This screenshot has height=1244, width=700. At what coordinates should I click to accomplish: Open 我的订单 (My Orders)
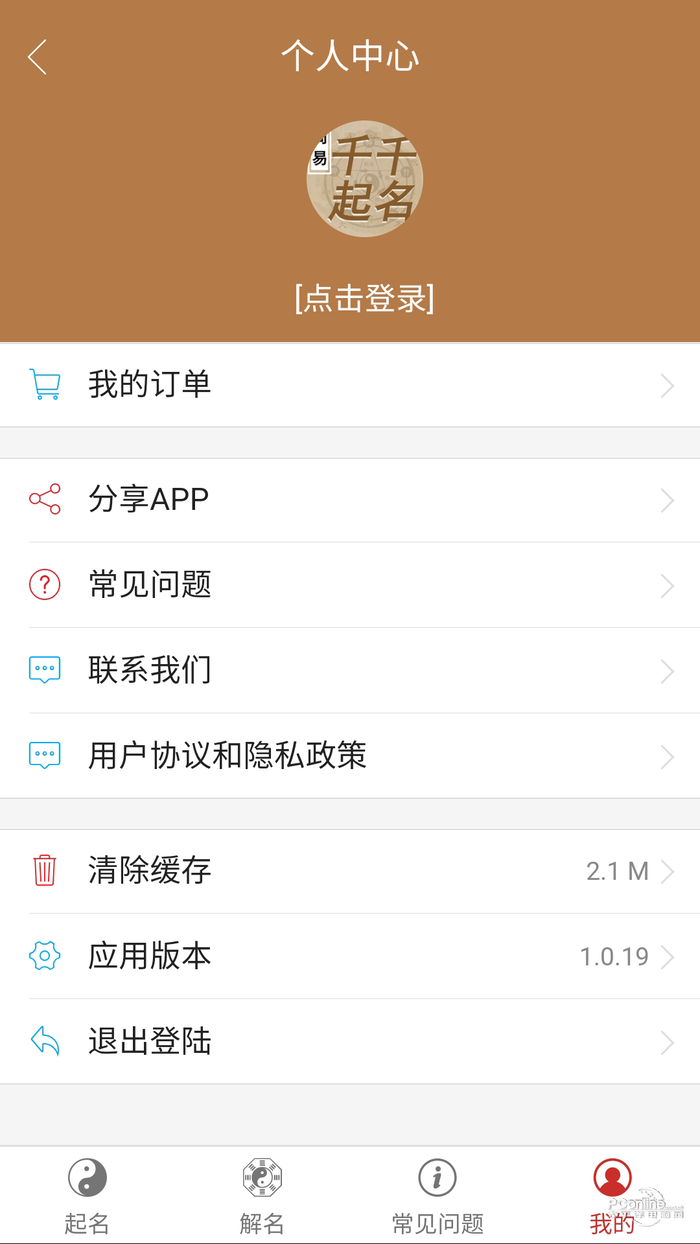pos(350,385)
